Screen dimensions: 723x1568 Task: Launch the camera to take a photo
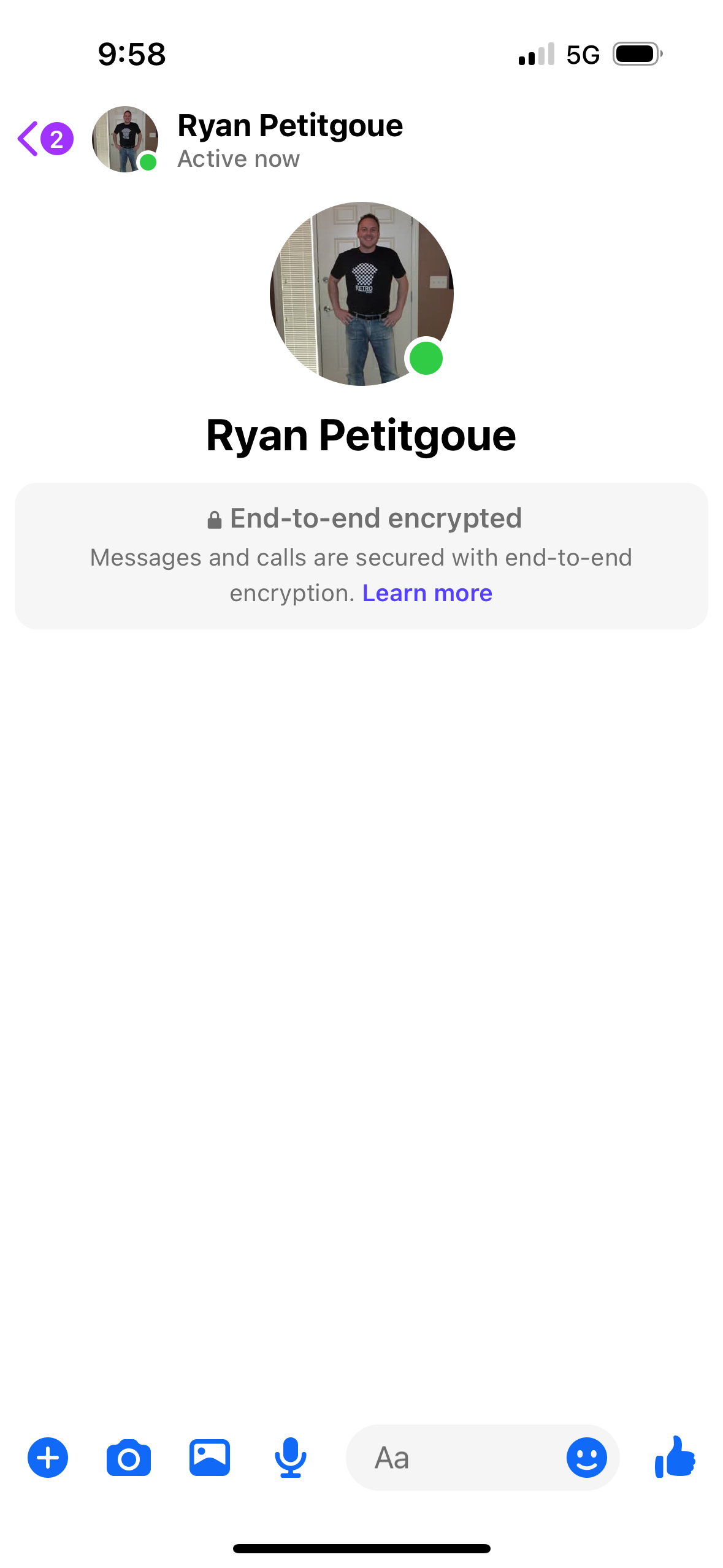coord(129,1458)
